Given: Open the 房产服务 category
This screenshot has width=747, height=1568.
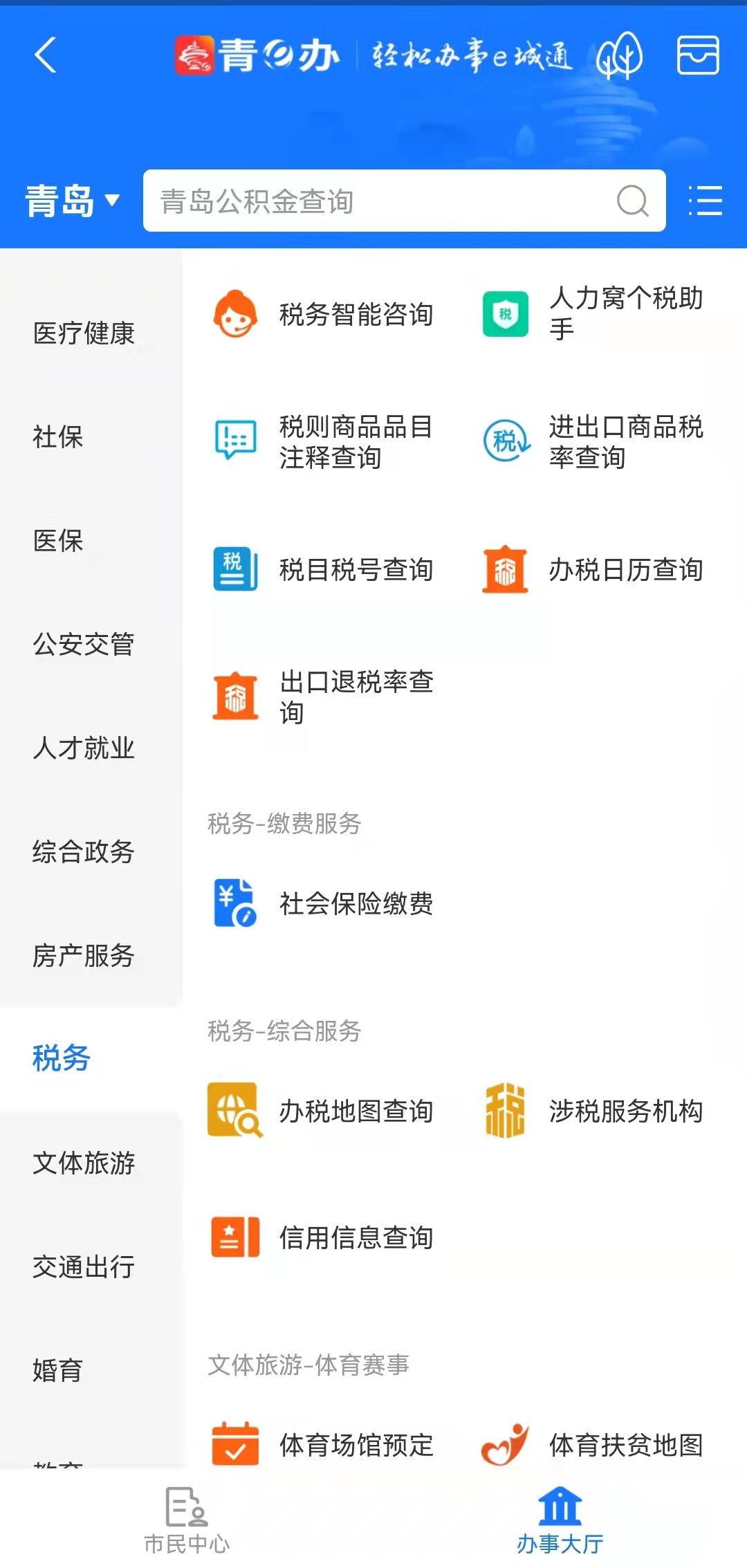Looking at the screenshot, I should [x=84, y=956].
